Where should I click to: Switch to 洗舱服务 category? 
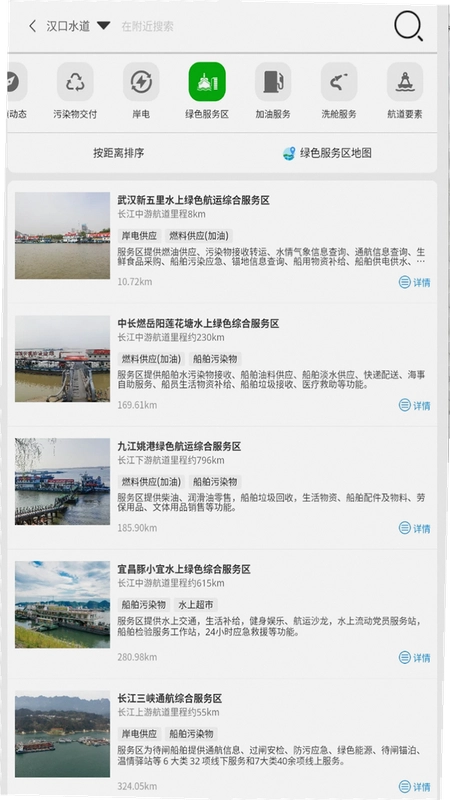click(x=339, y=91)
